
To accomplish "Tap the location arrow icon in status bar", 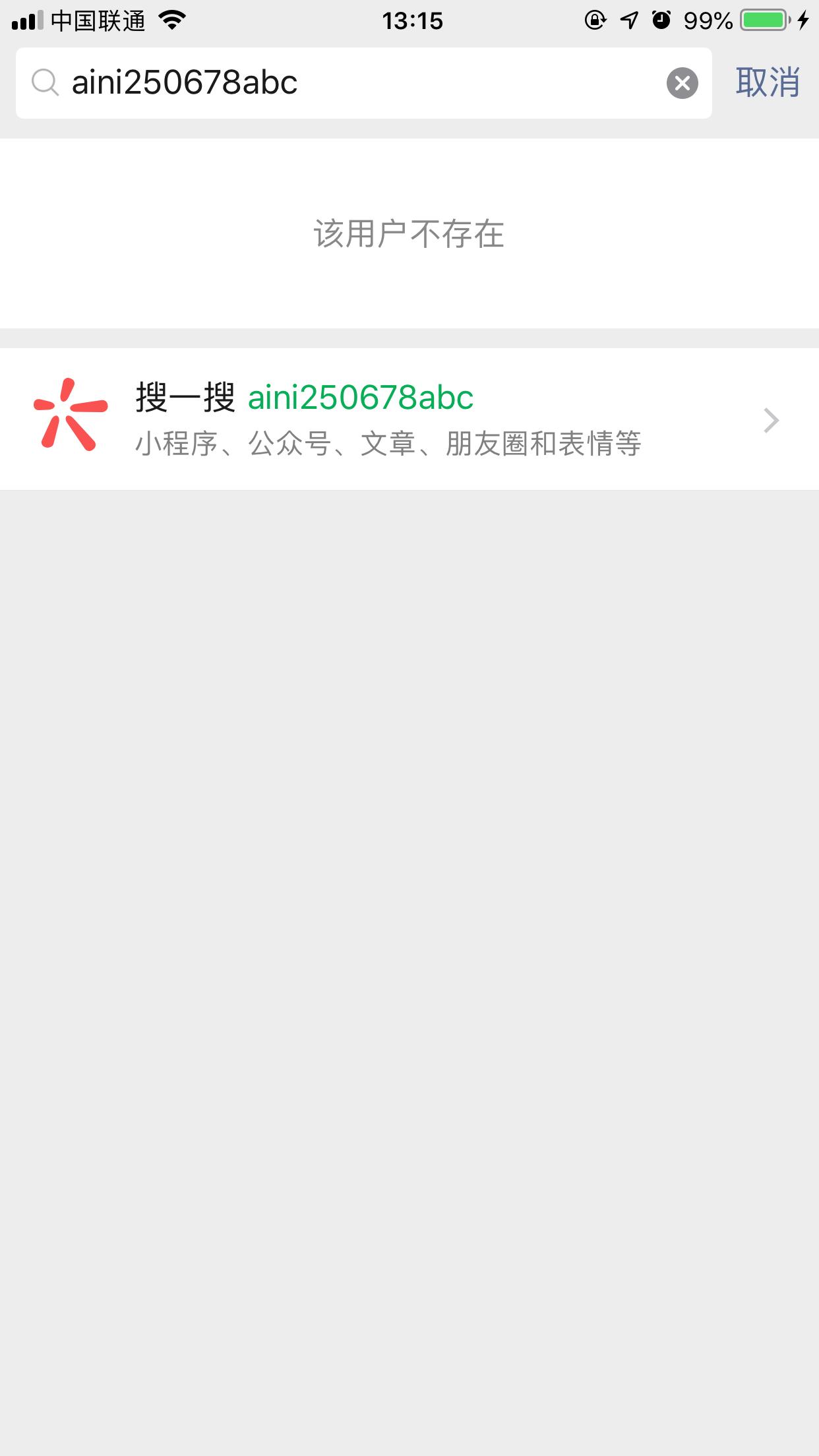I will [628, 20].
